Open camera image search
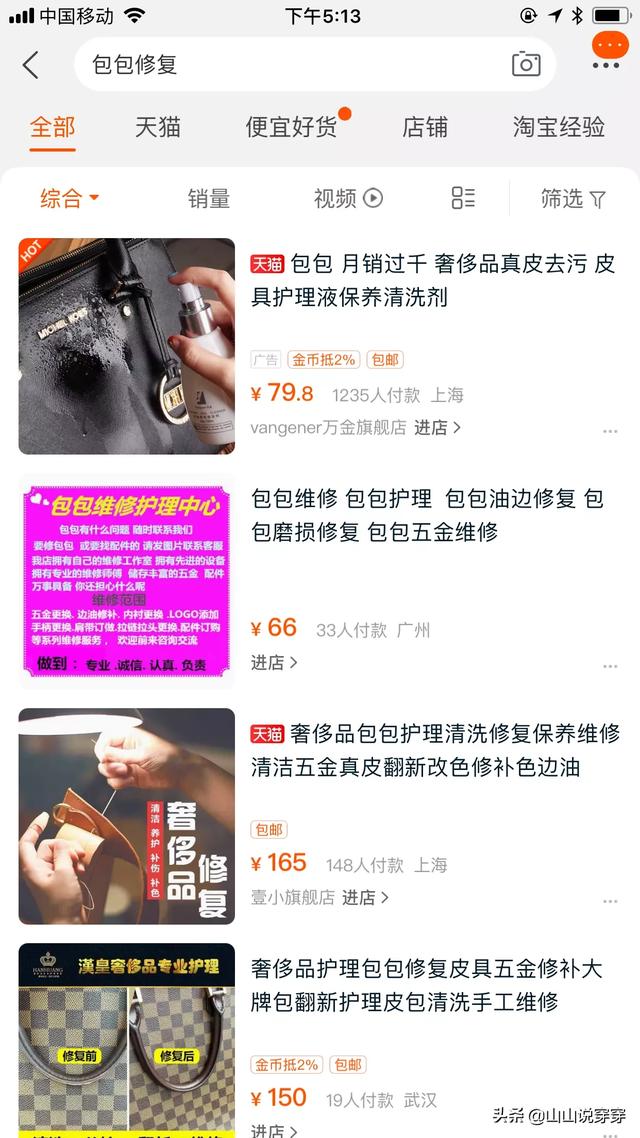The width and height of the screenshot is (640, 1138). [x=526, y=64]
